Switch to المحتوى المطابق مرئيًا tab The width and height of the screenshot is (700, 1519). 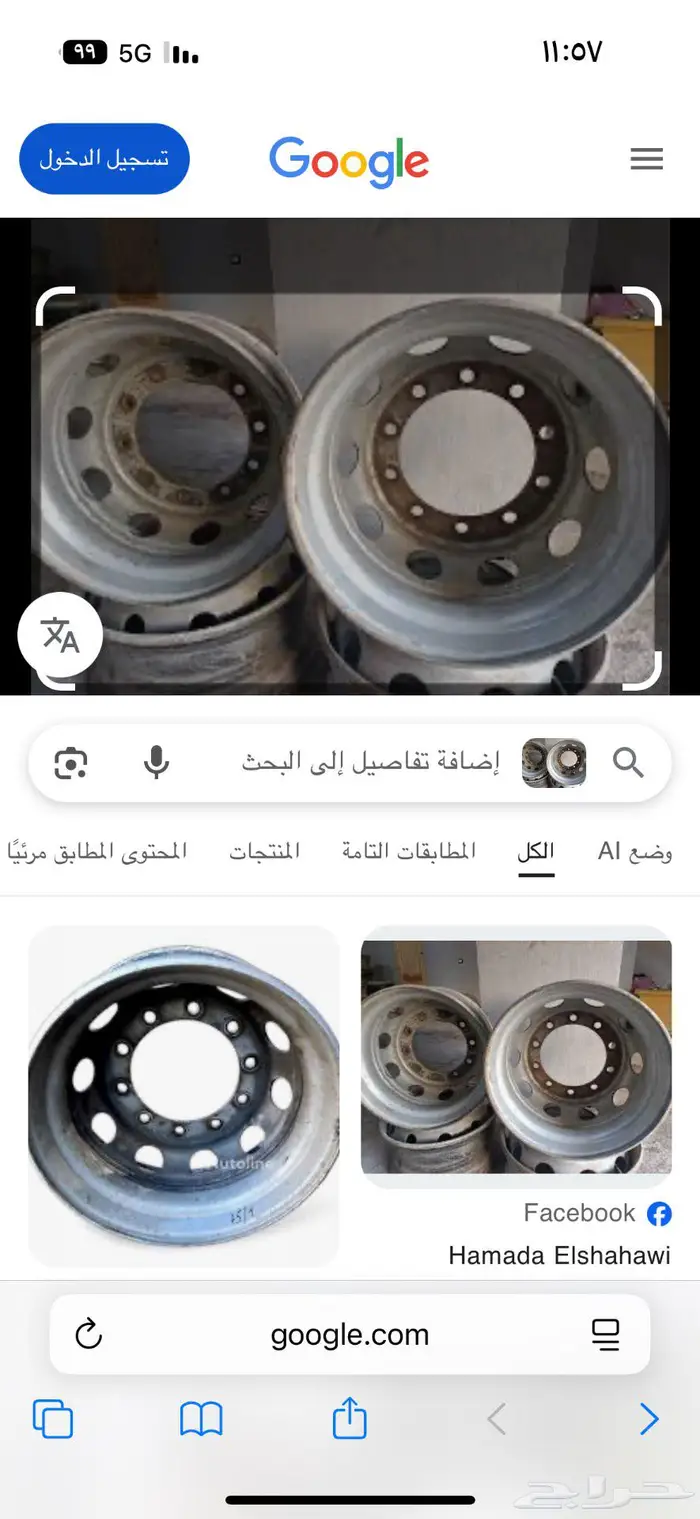point(97,852)
